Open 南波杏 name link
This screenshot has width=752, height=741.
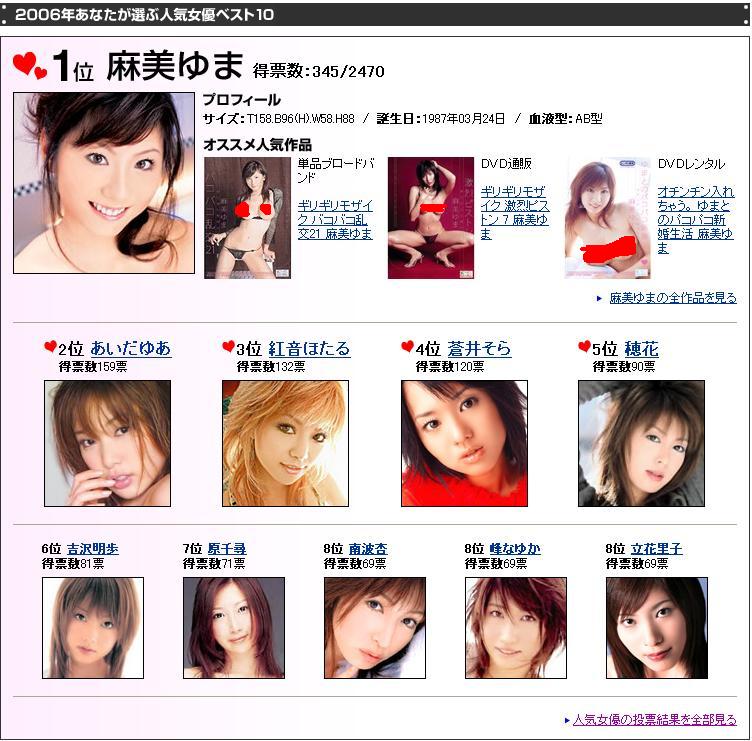368,549
